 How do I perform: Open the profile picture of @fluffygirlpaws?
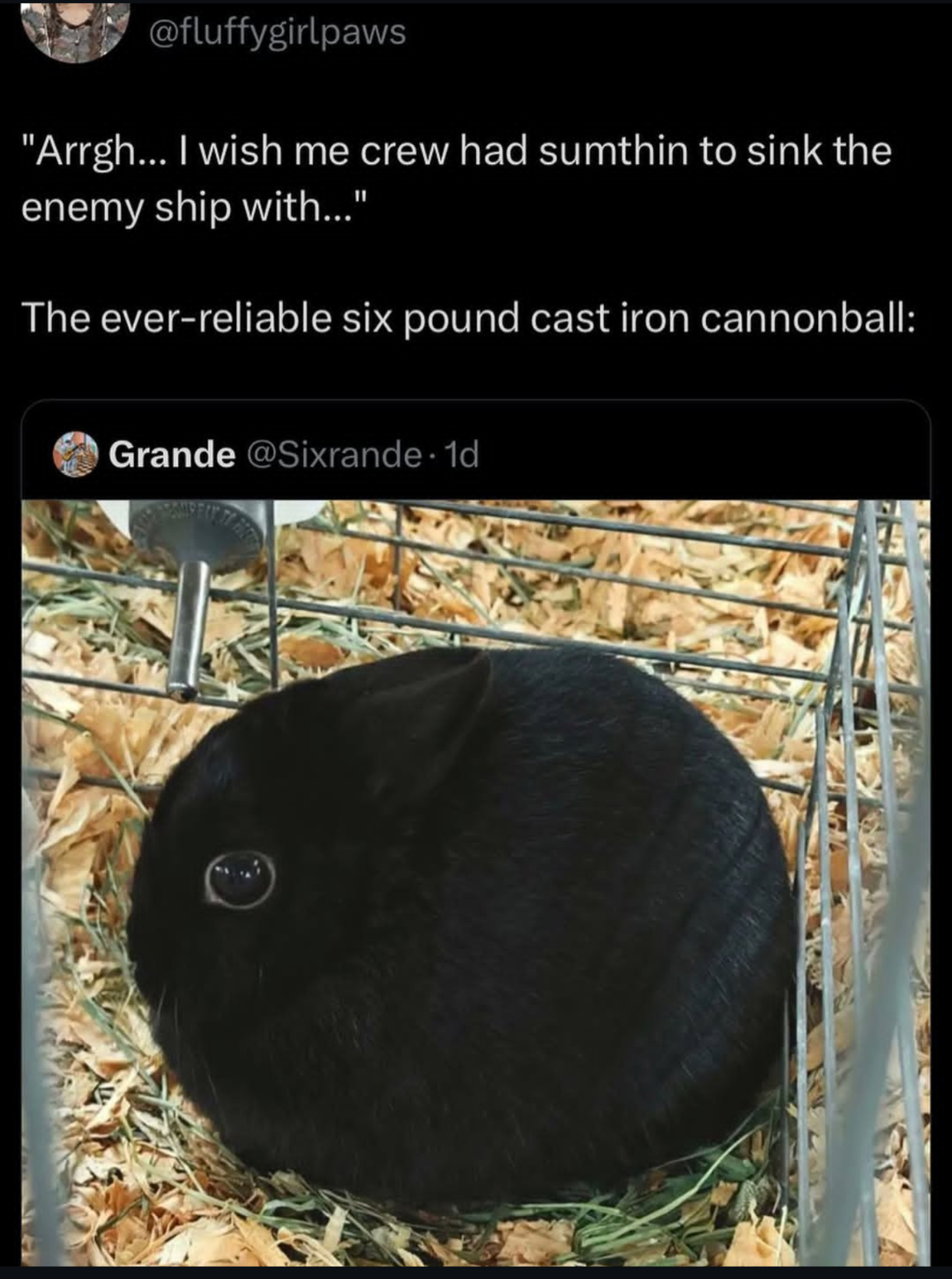click(x=74, y=31)
